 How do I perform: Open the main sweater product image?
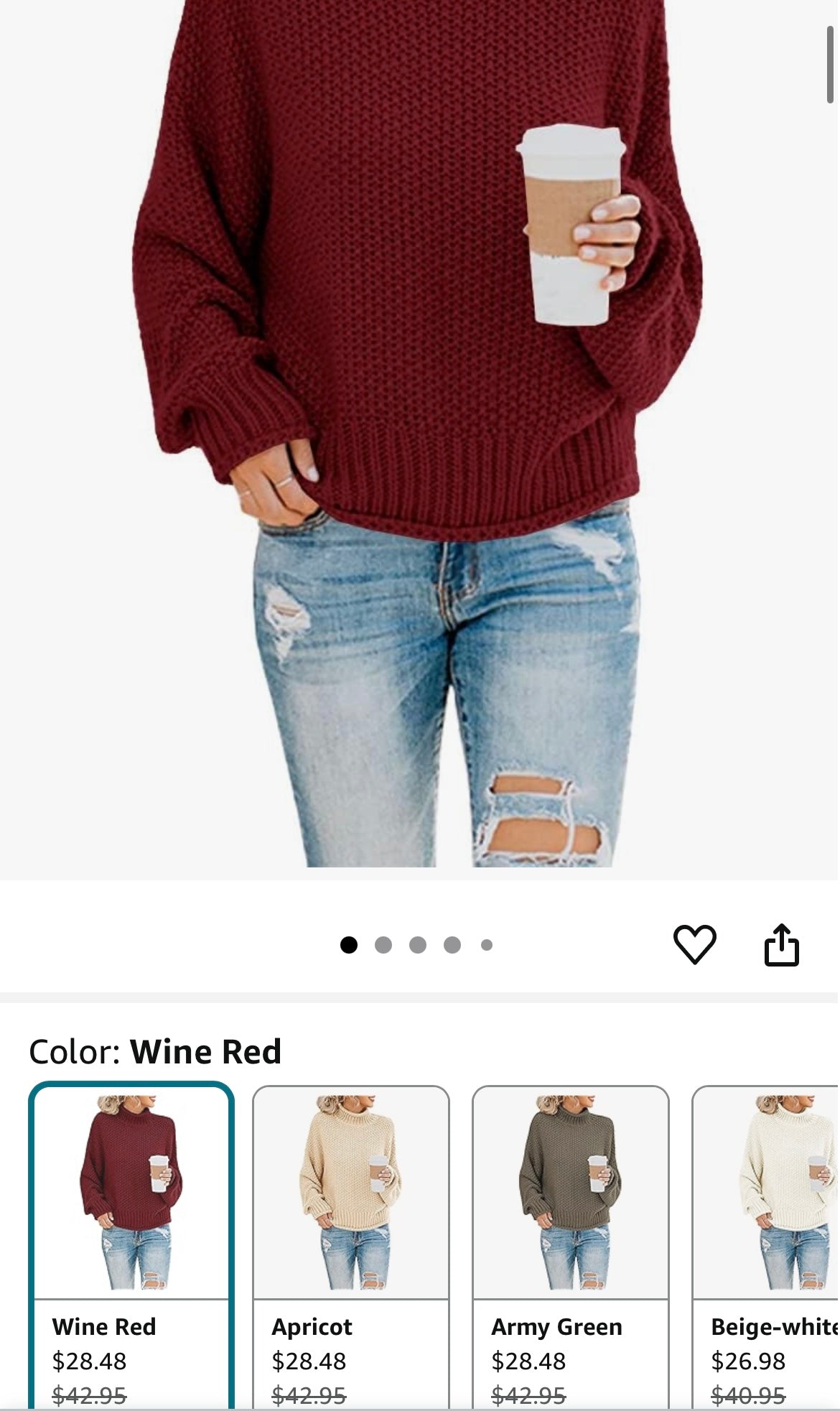pyautogui.click(x=419, y=431)
